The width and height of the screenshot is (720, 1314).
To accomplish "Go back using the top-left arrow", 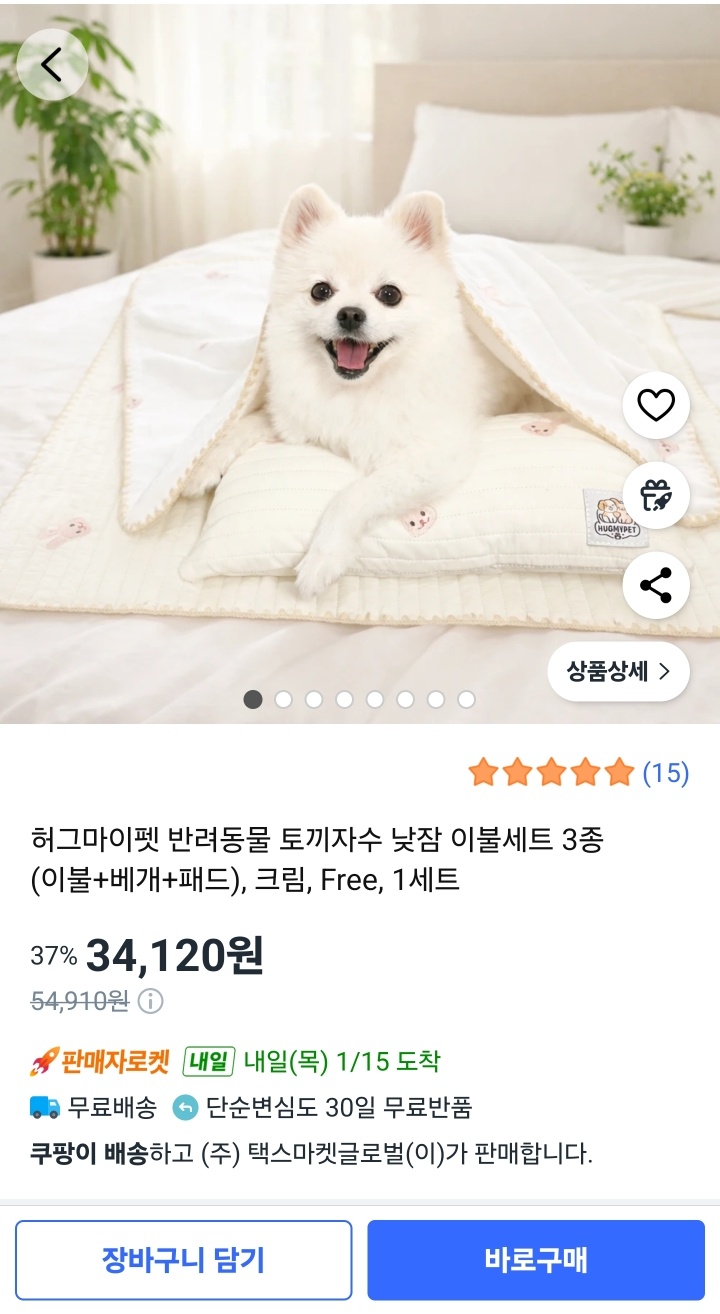I will [52, 64].
